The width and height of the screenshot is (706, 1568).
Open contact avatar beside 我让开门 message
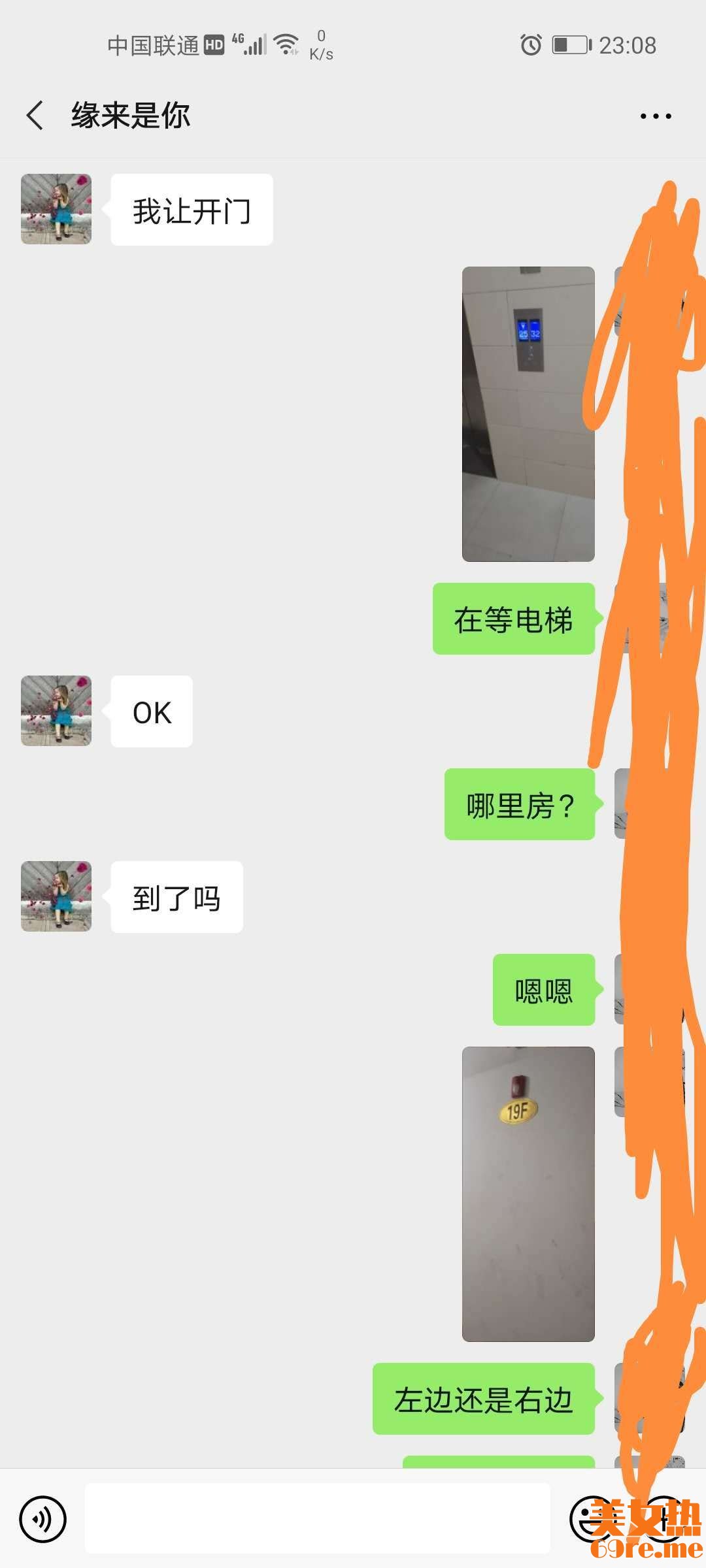tap(56, 209)
